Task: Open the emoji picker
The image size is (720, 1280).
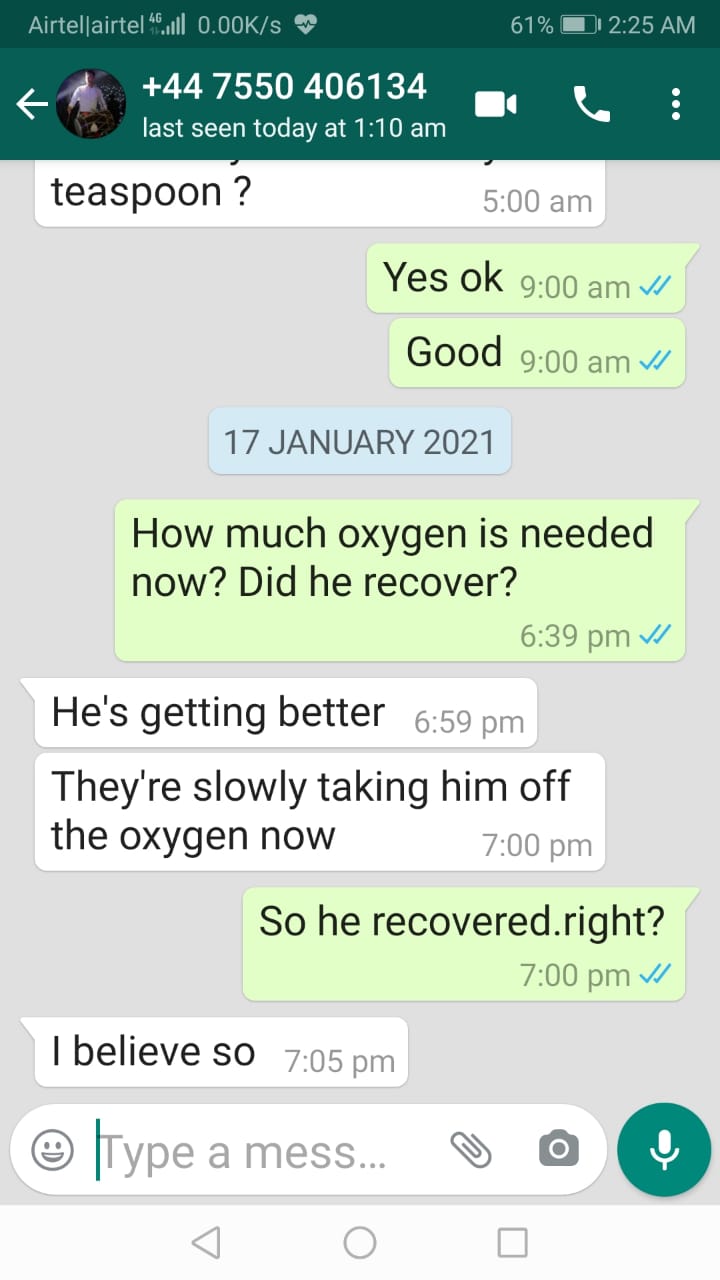Action: tap(52, 1150)
